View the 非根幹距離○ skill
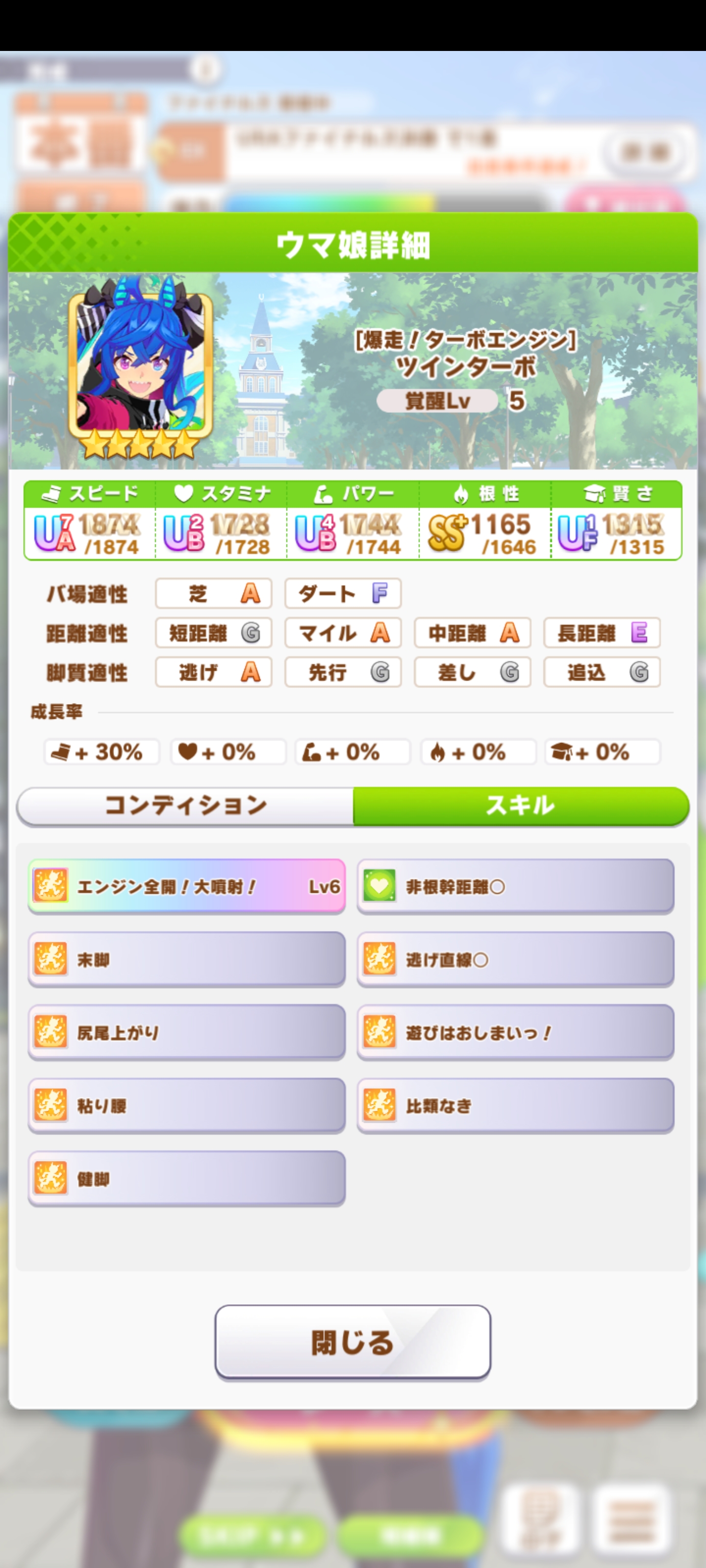Viewport: 706px width, 1568px height. point(515,886)
